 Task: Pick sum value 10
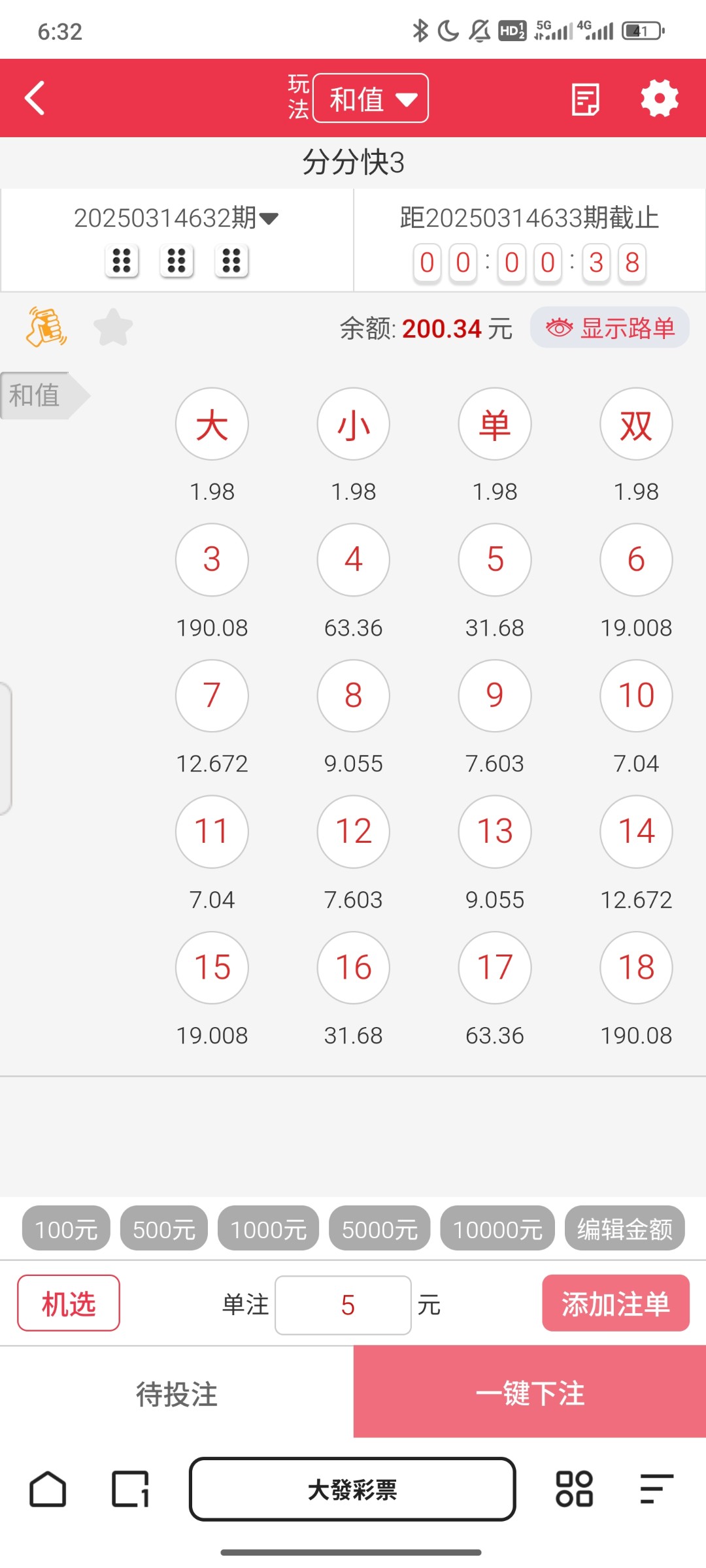tap(636, 696)
